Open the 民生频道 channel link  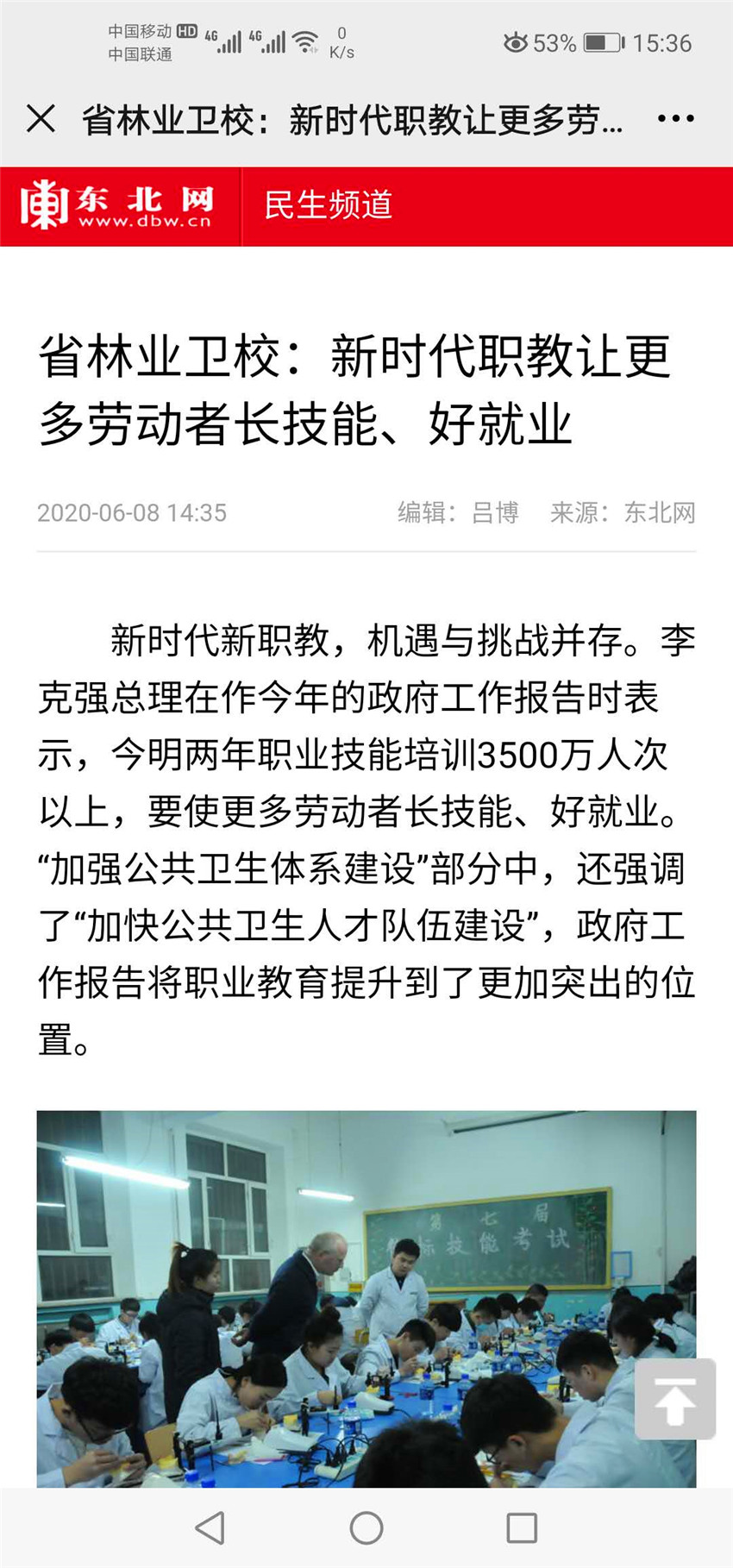click(x=328, y=205)
